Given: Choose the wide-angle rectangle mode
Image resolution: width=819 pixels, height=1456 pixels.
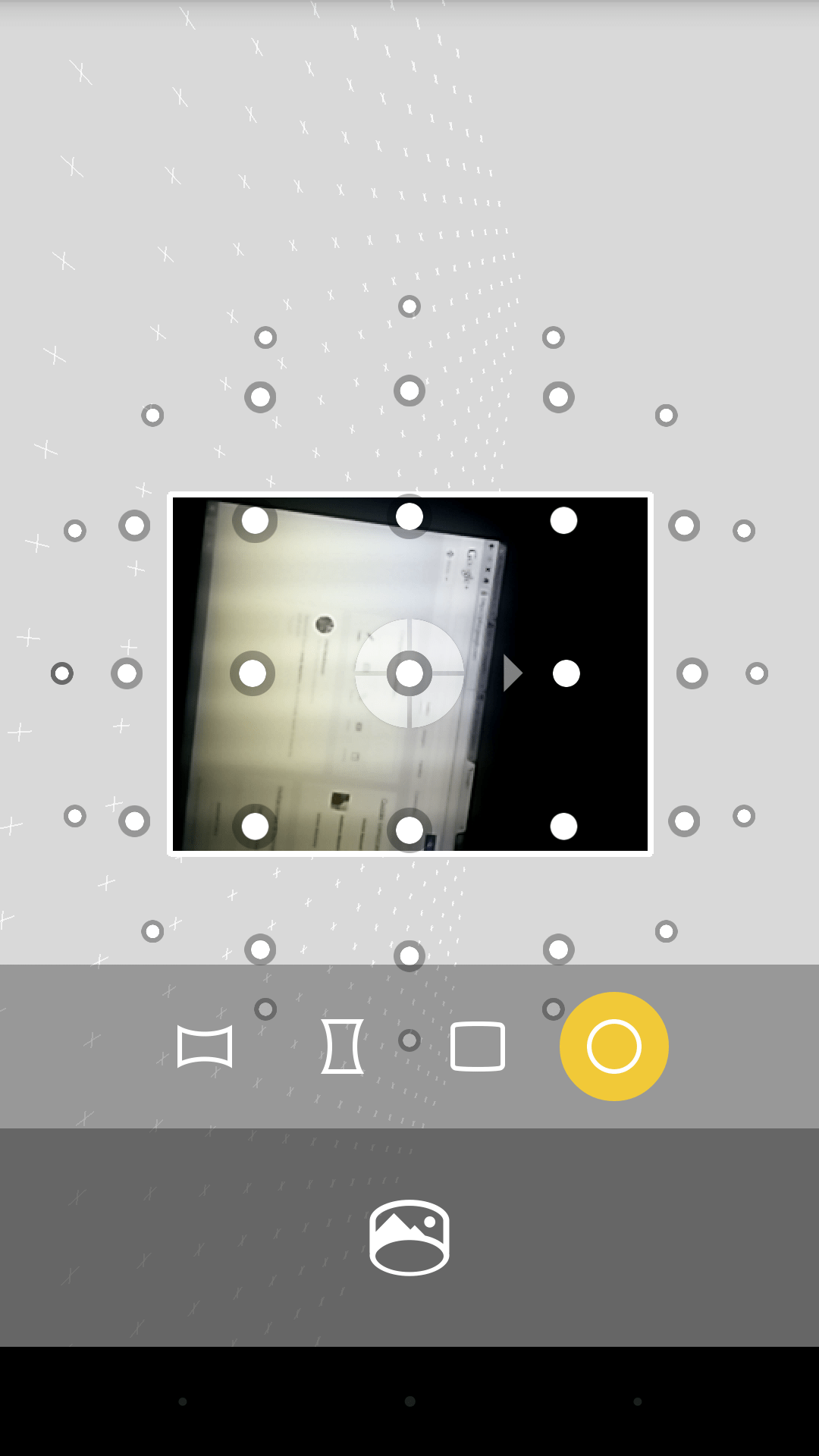Looking at the screenshot, I should (x=478, y=1046).
